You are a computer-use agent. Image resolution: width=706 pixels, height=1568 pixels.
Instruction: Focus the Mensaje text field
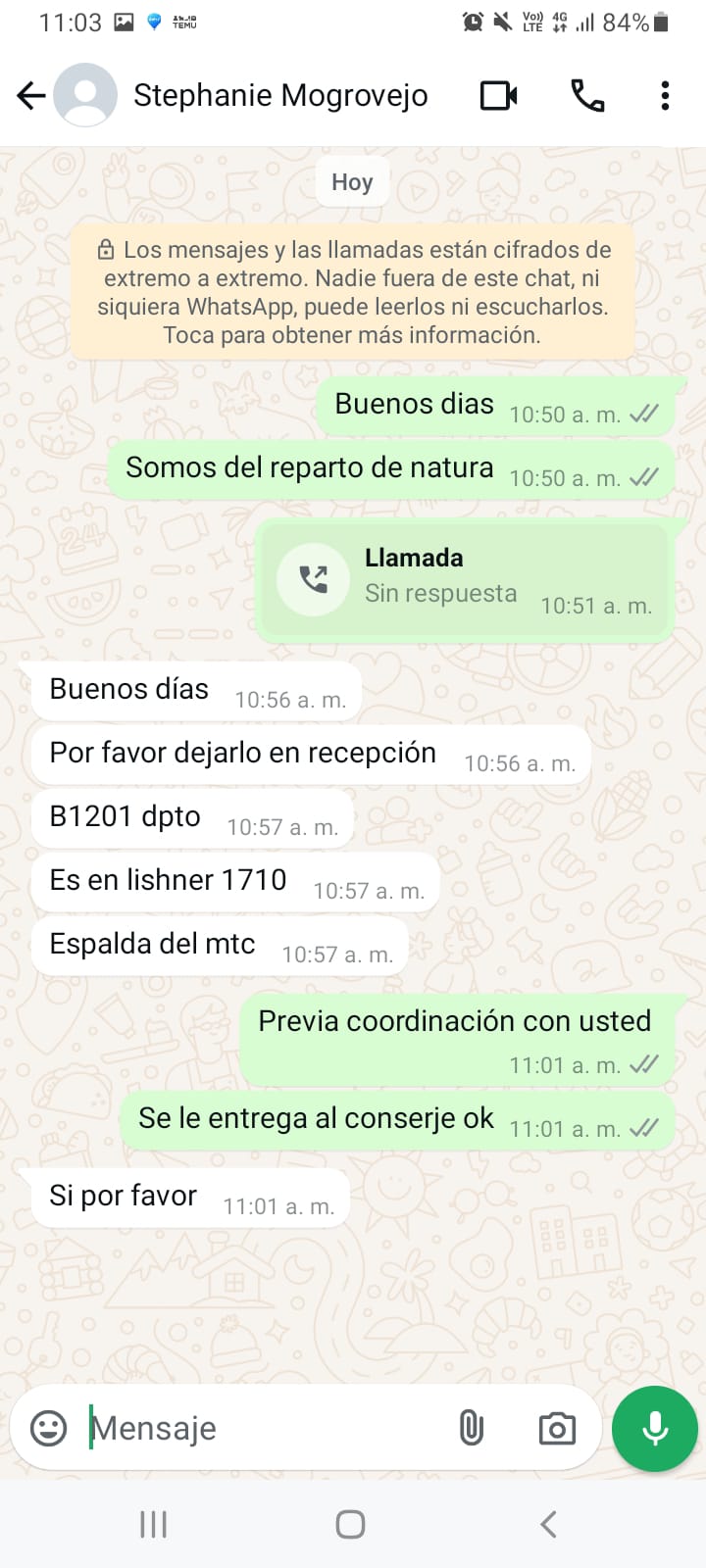pyautogui.click(x=265, y=1428)
